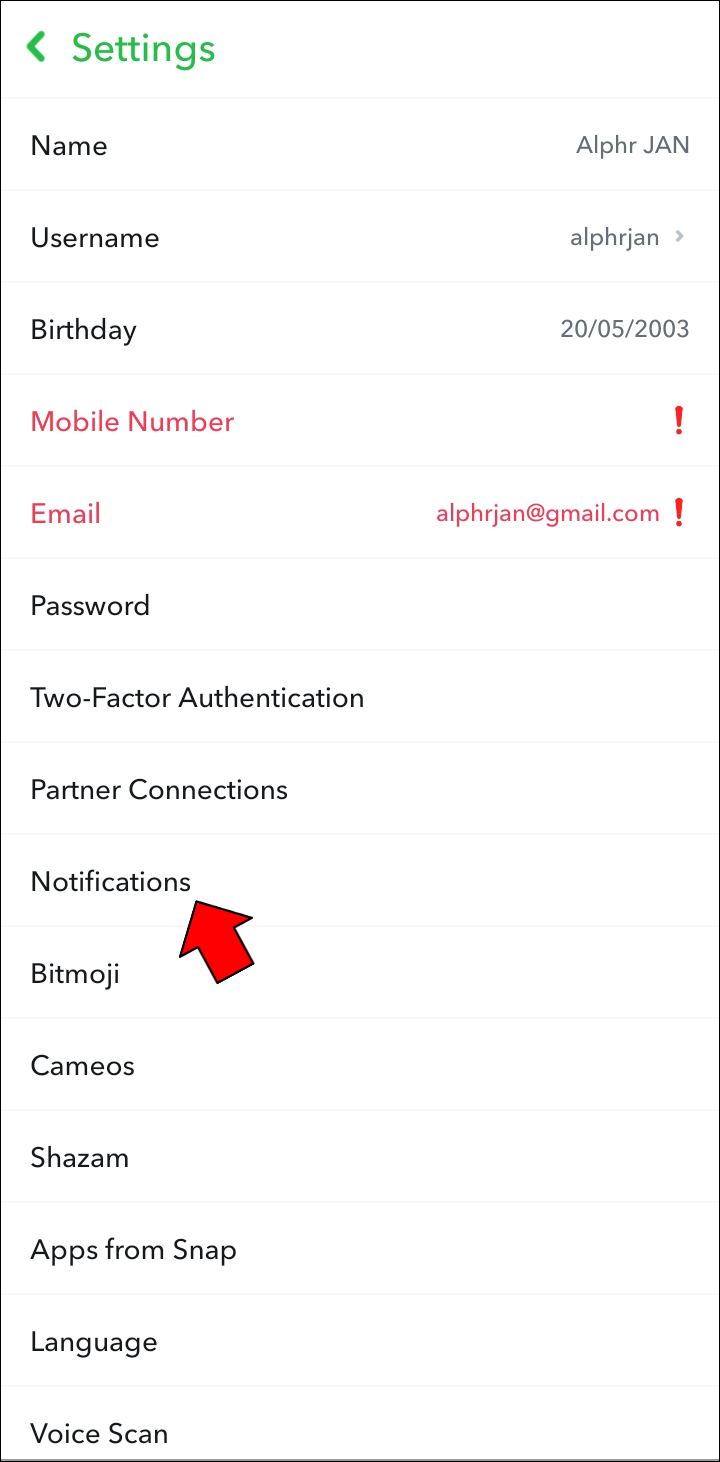Open Voice Scan settings

pyautogui.click(x=360, y=1432)
